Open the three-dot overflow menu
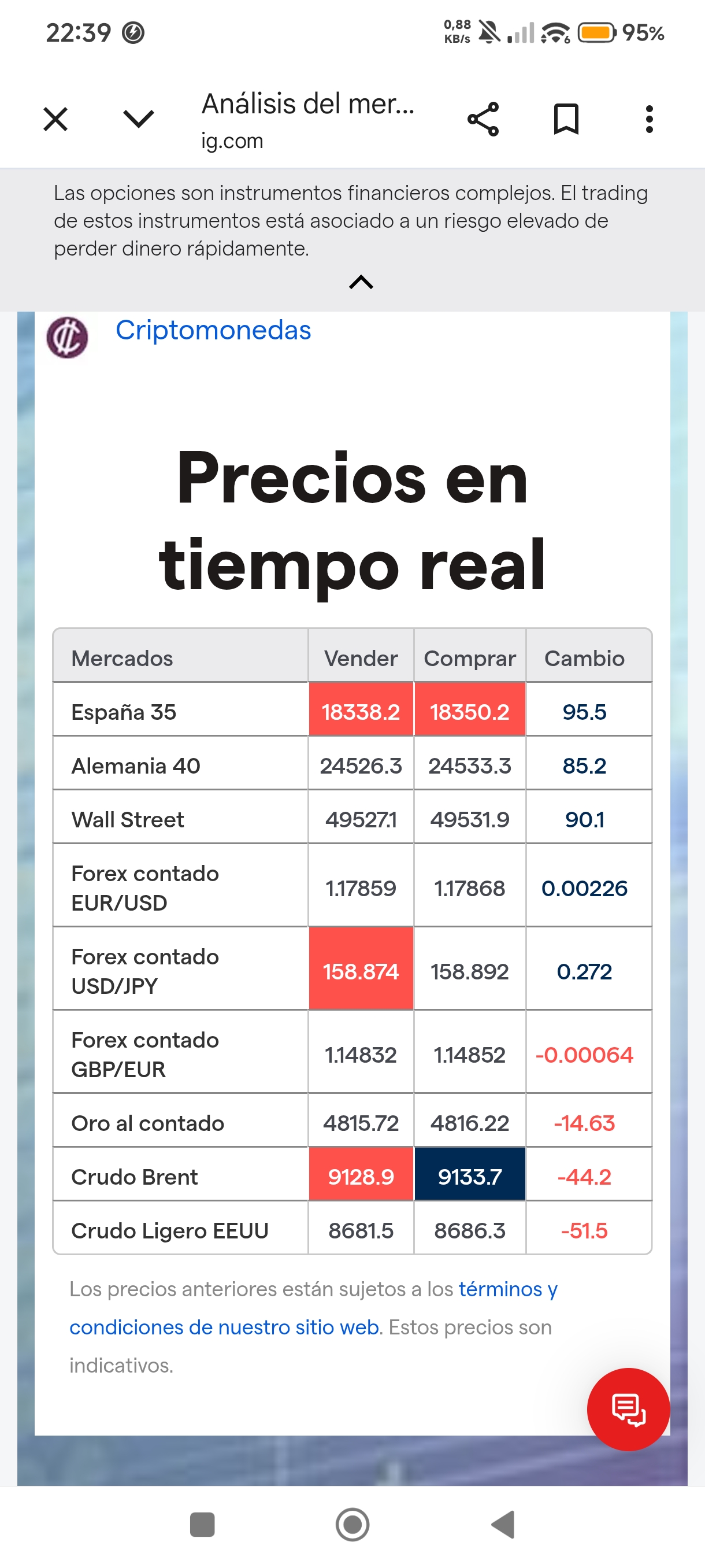 (649, 119)
